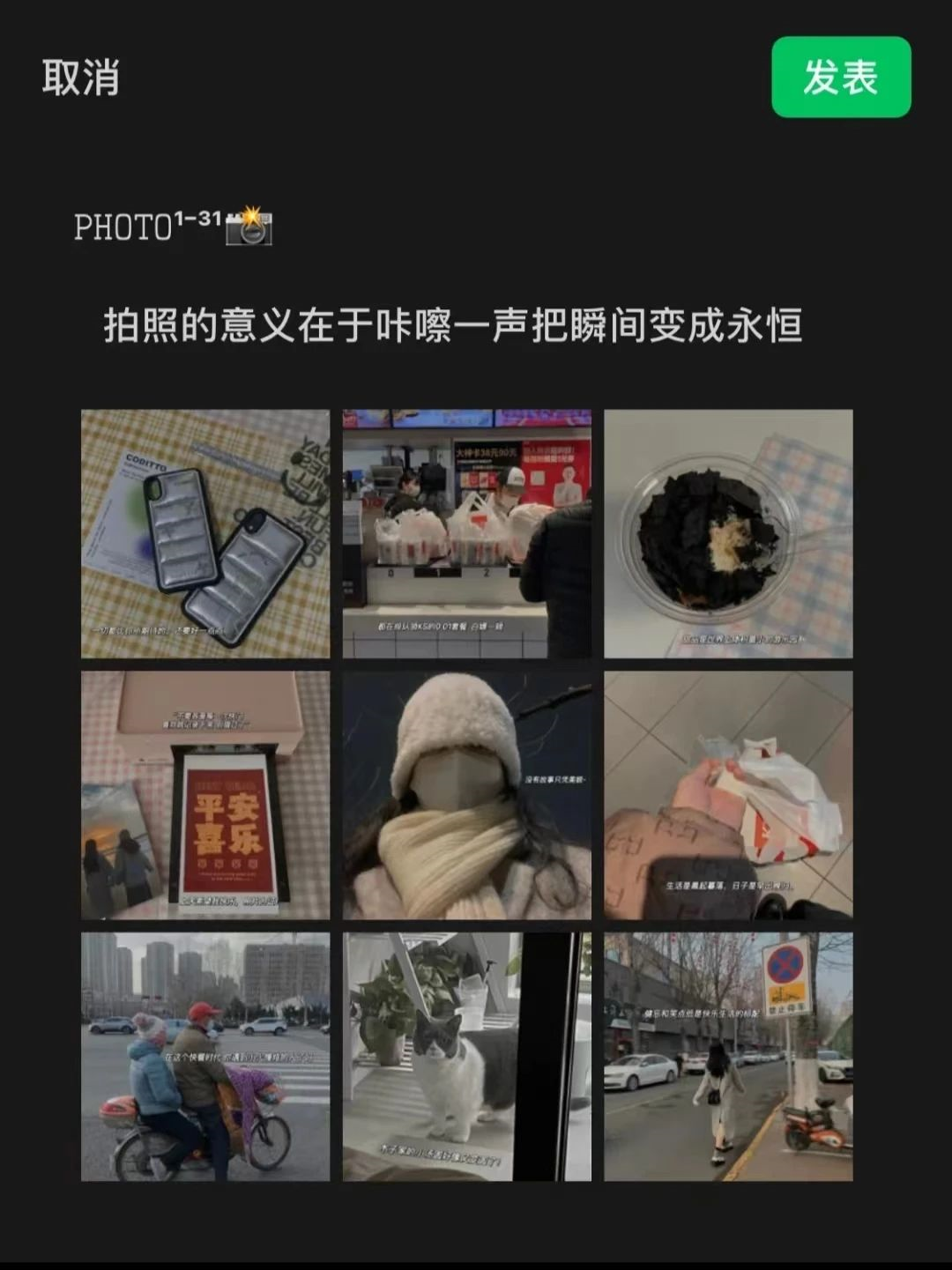The width and height of the screenshot is (952, 1270).
Task: Open the dark dessert cup photo
Action: click(x=728, y=533)
